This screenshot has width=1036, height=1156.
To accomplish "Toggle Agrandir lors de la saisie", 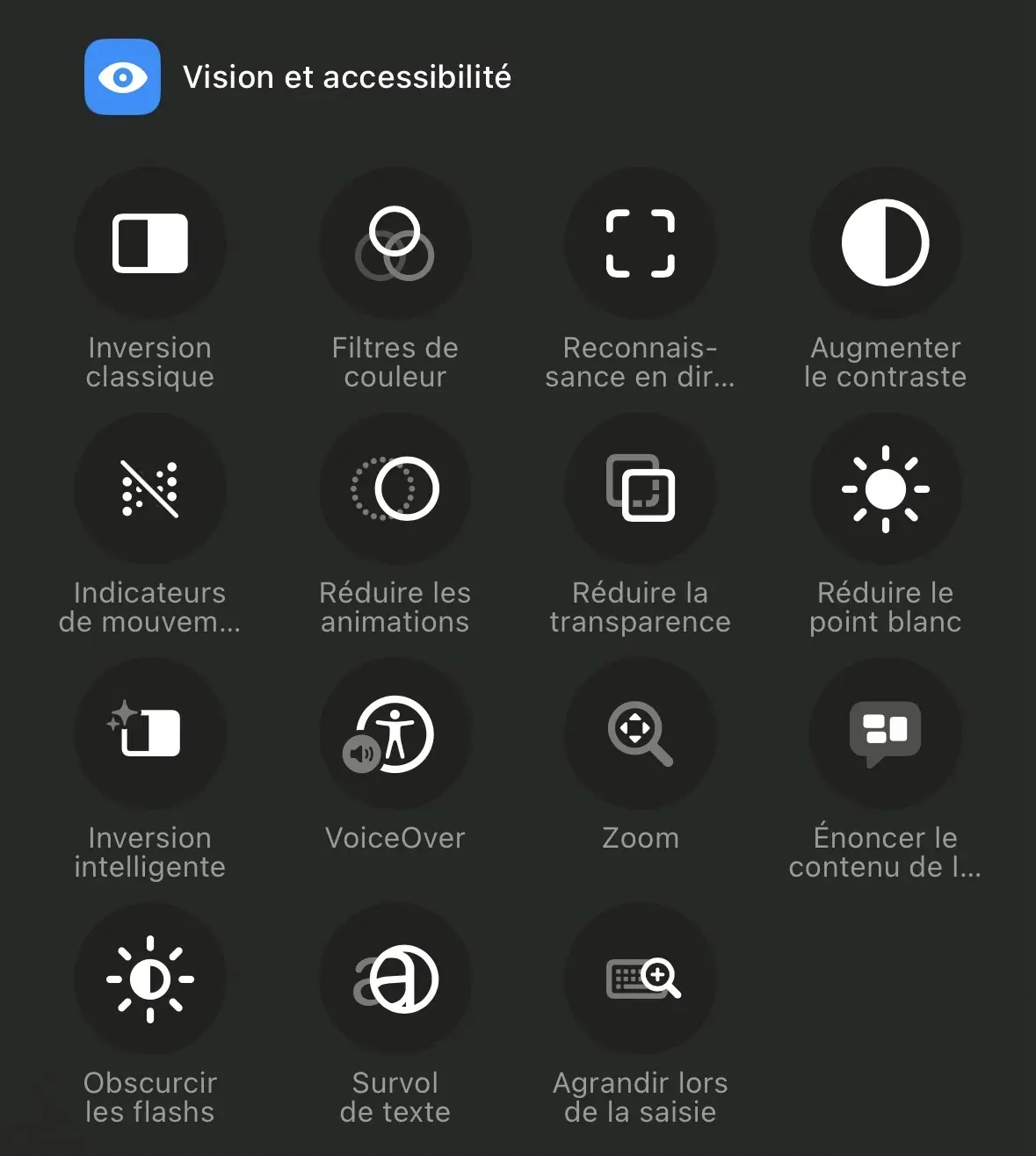I will coord(641,979).
